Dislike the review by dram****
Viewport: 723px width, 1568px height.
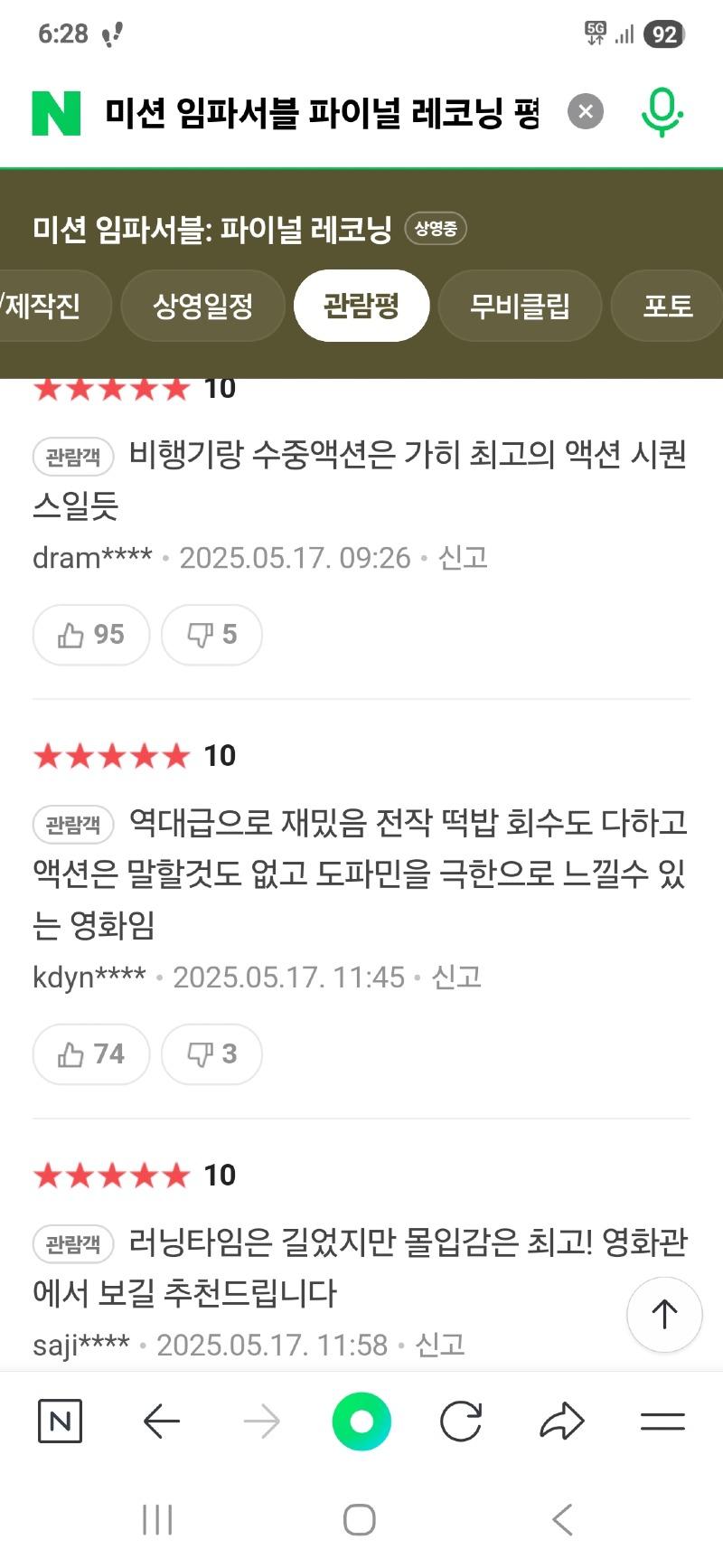[x=211, y=635]
